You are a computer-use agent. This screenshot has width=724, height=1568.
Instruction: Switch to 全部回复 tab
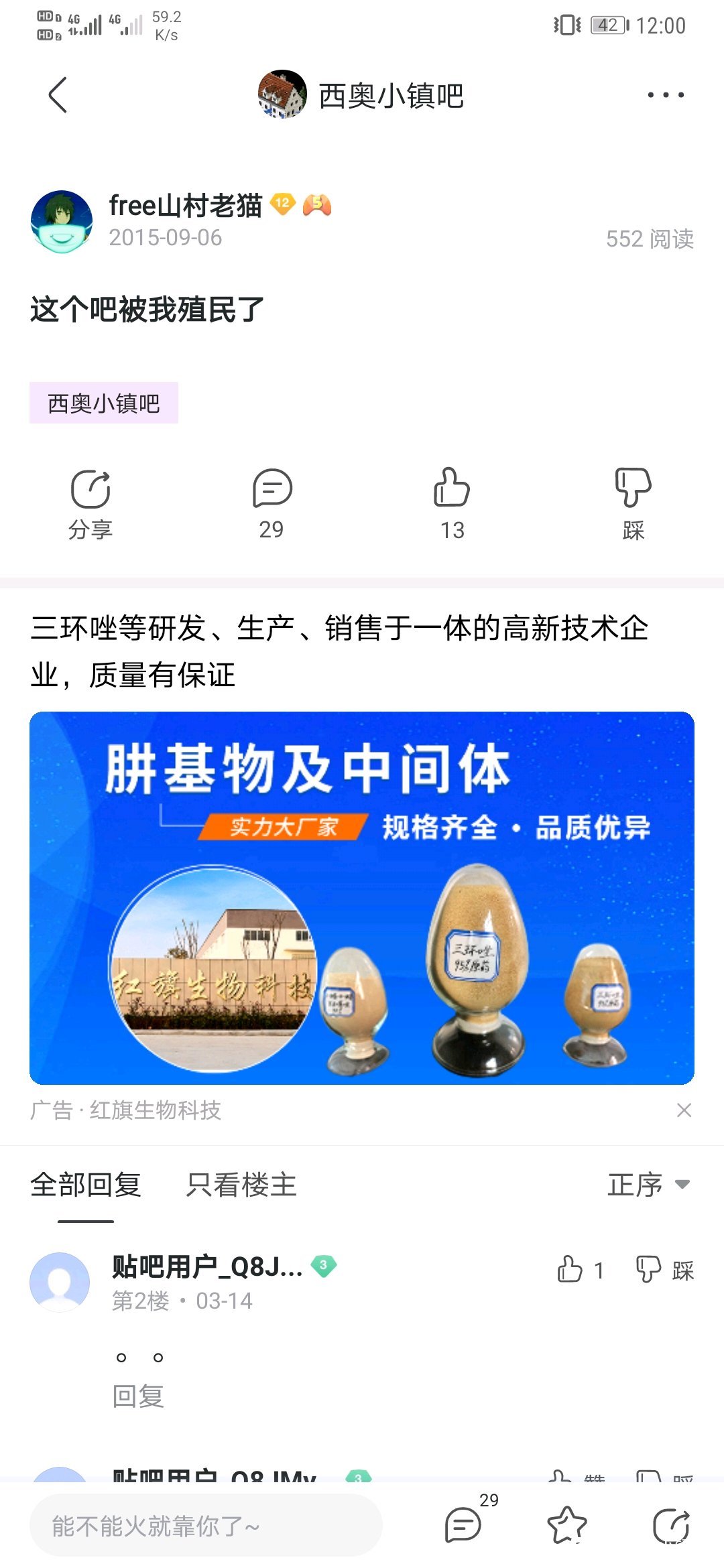pyautogui.click(x=86, y=1185)
